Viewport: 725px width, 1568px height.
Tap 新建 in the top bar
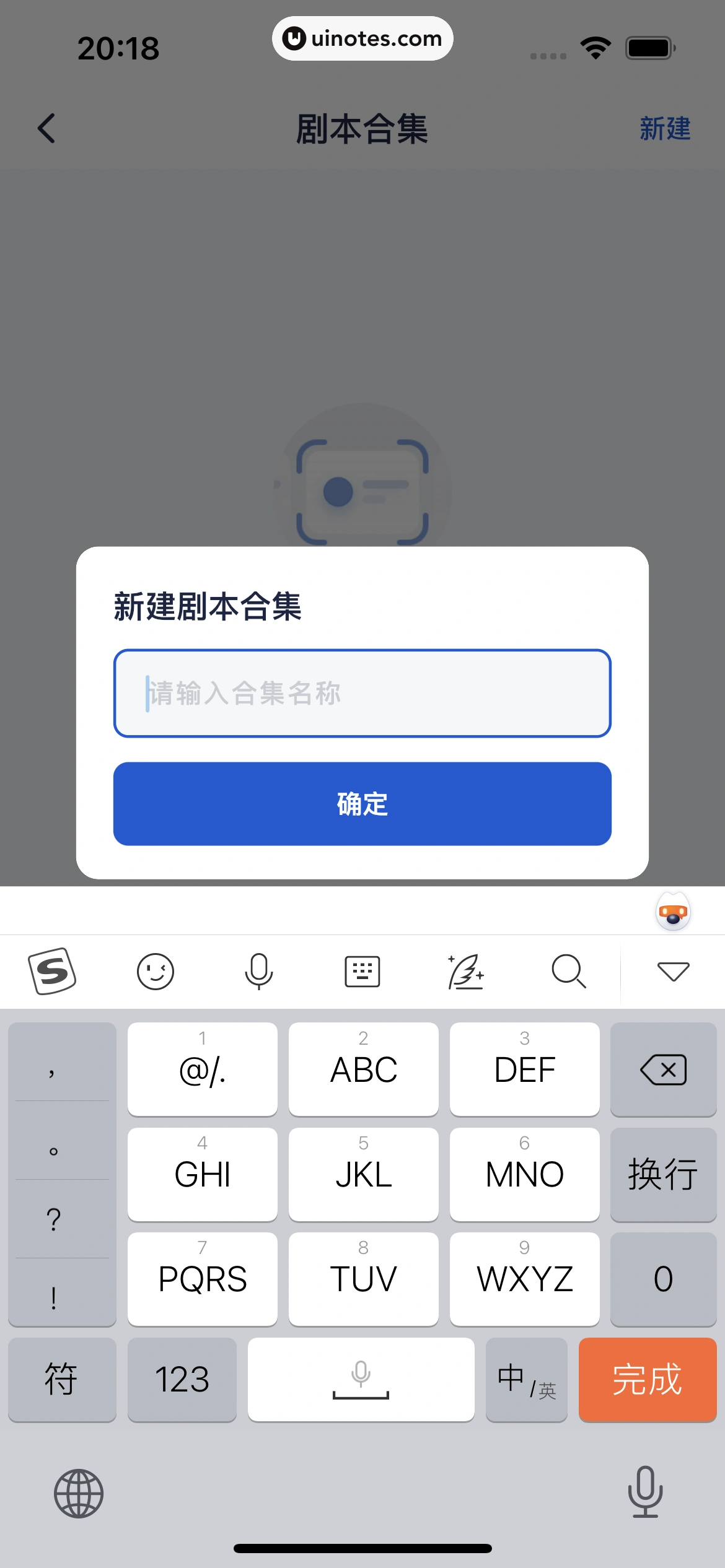[x=664, y=128]
